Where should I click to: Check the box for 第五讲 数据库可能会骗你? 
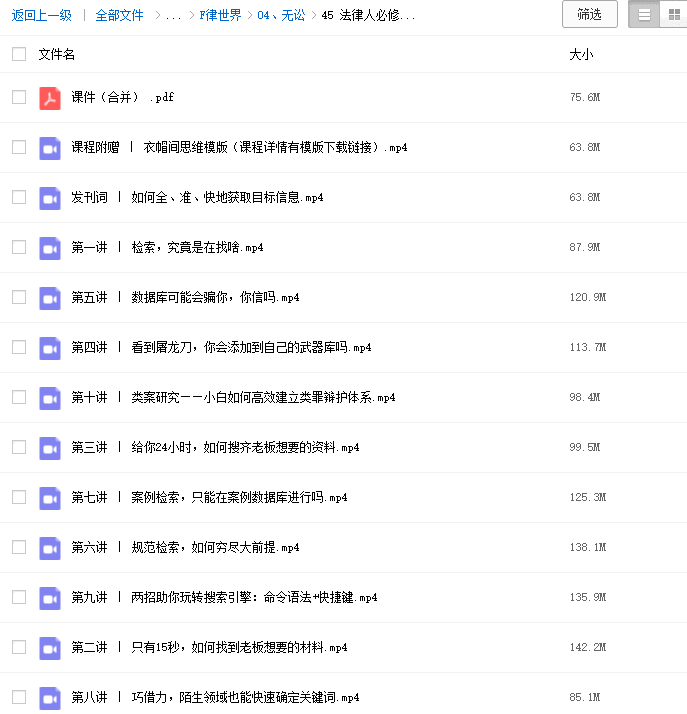pos(19,297)
